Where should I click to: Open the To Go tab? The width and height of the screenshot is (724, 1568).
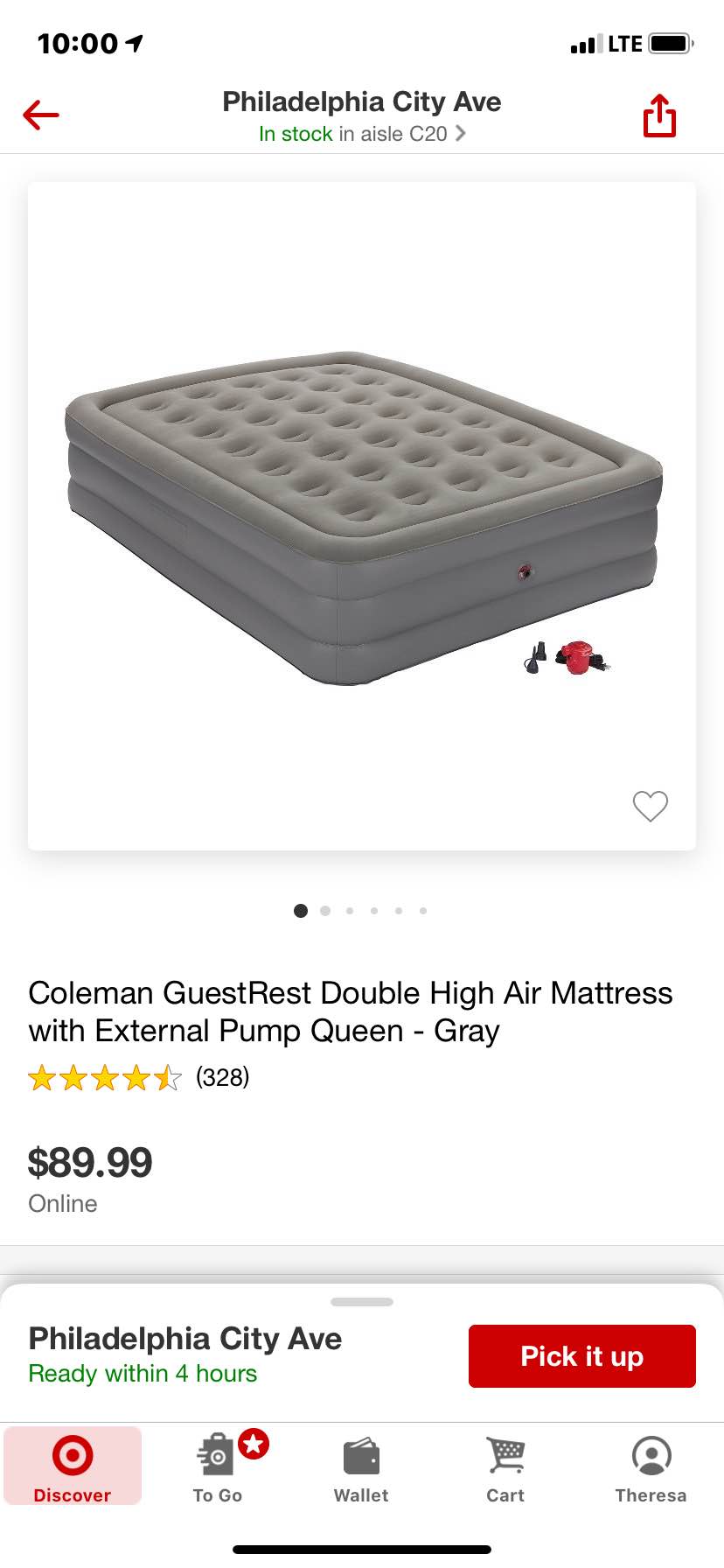(218, 1466)
